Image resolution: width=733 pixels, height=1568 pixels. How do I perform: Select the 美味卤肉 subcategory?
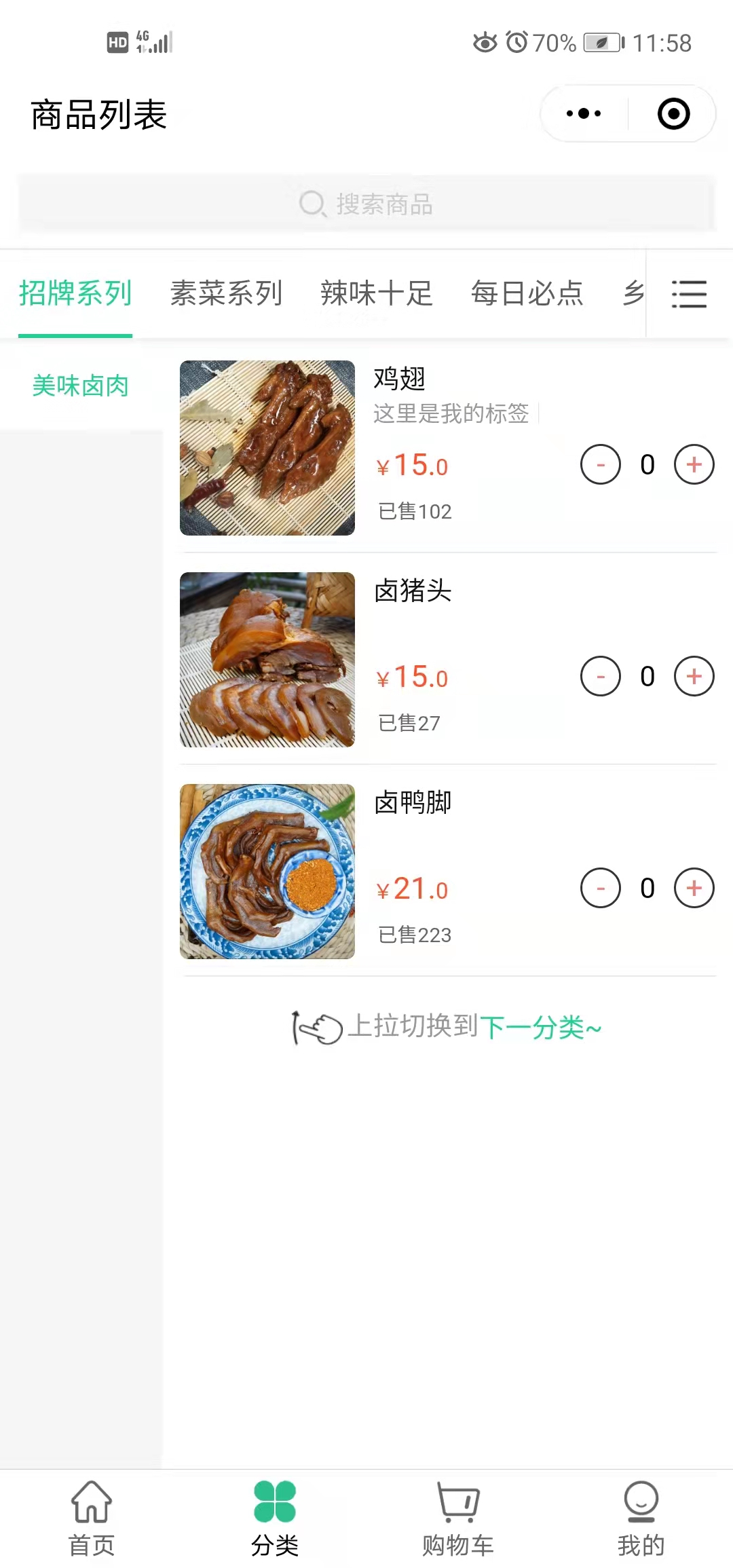[x=81, y=386]
